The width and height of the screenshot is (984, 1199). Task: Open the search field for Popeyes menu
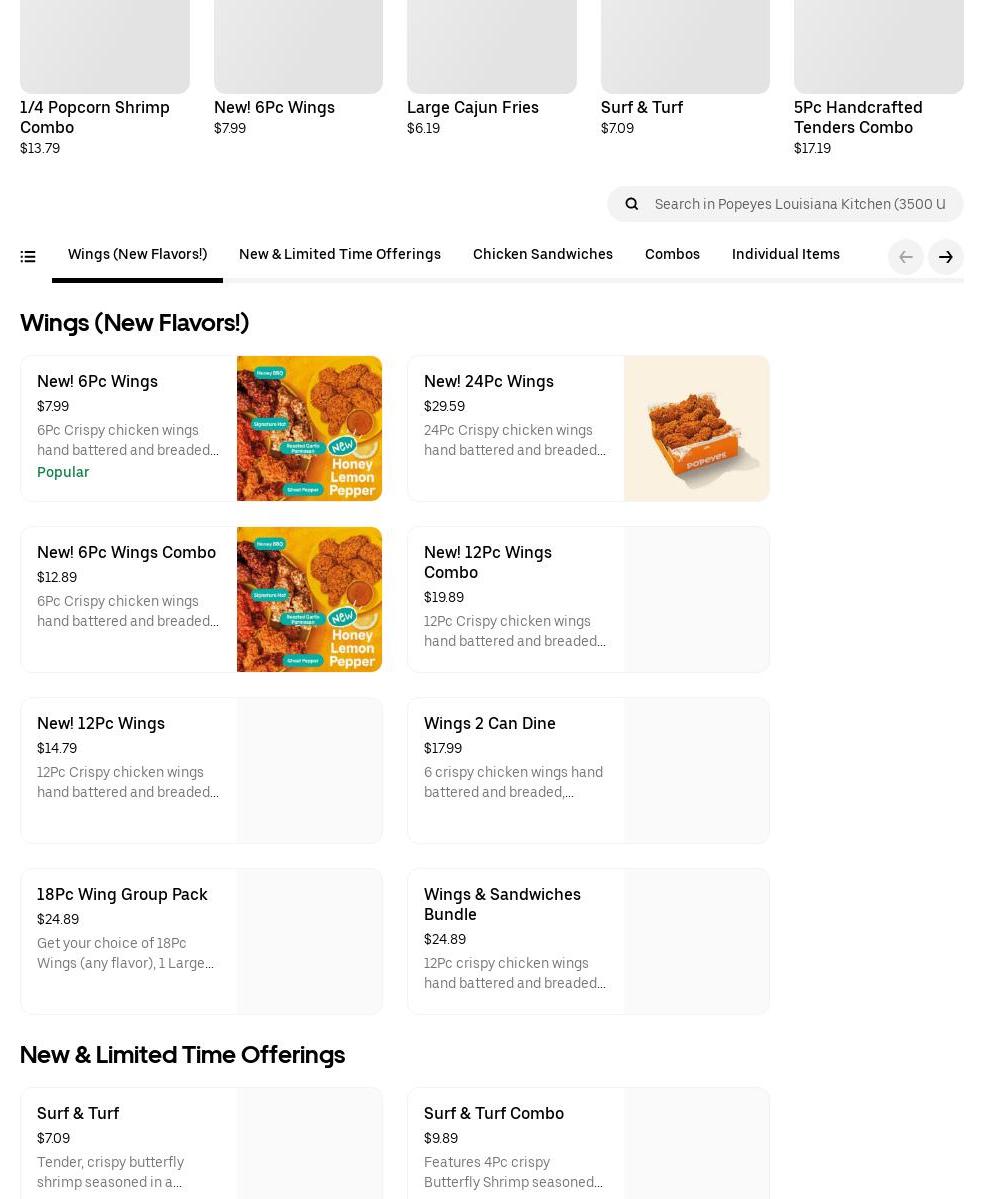pyautogui.click(x=798, y=204)
